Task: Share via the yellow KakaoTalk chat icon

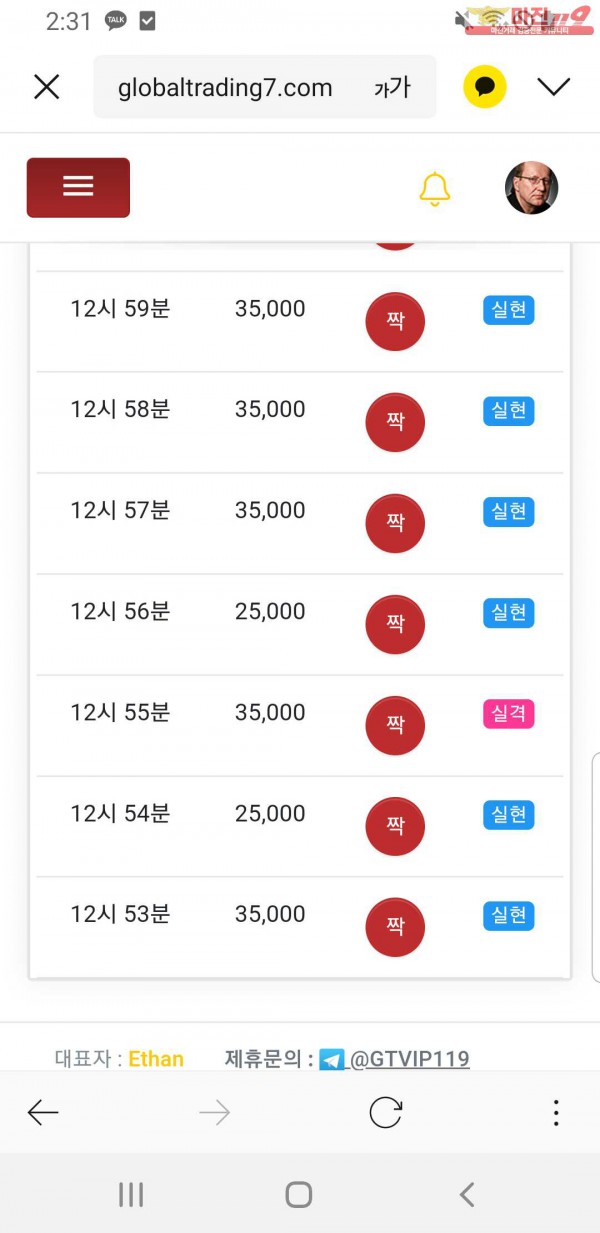Action: (x=485, y=87)
